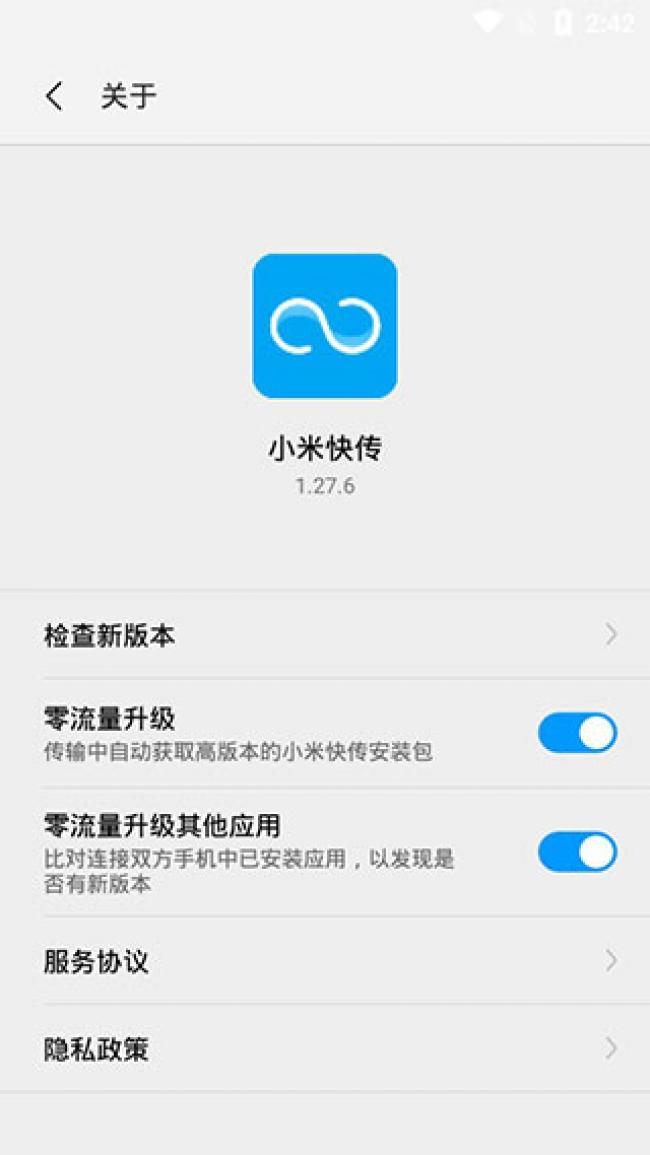Go back from the 关于 page
Screen dimensions: 650x1155
coord(54,97)
